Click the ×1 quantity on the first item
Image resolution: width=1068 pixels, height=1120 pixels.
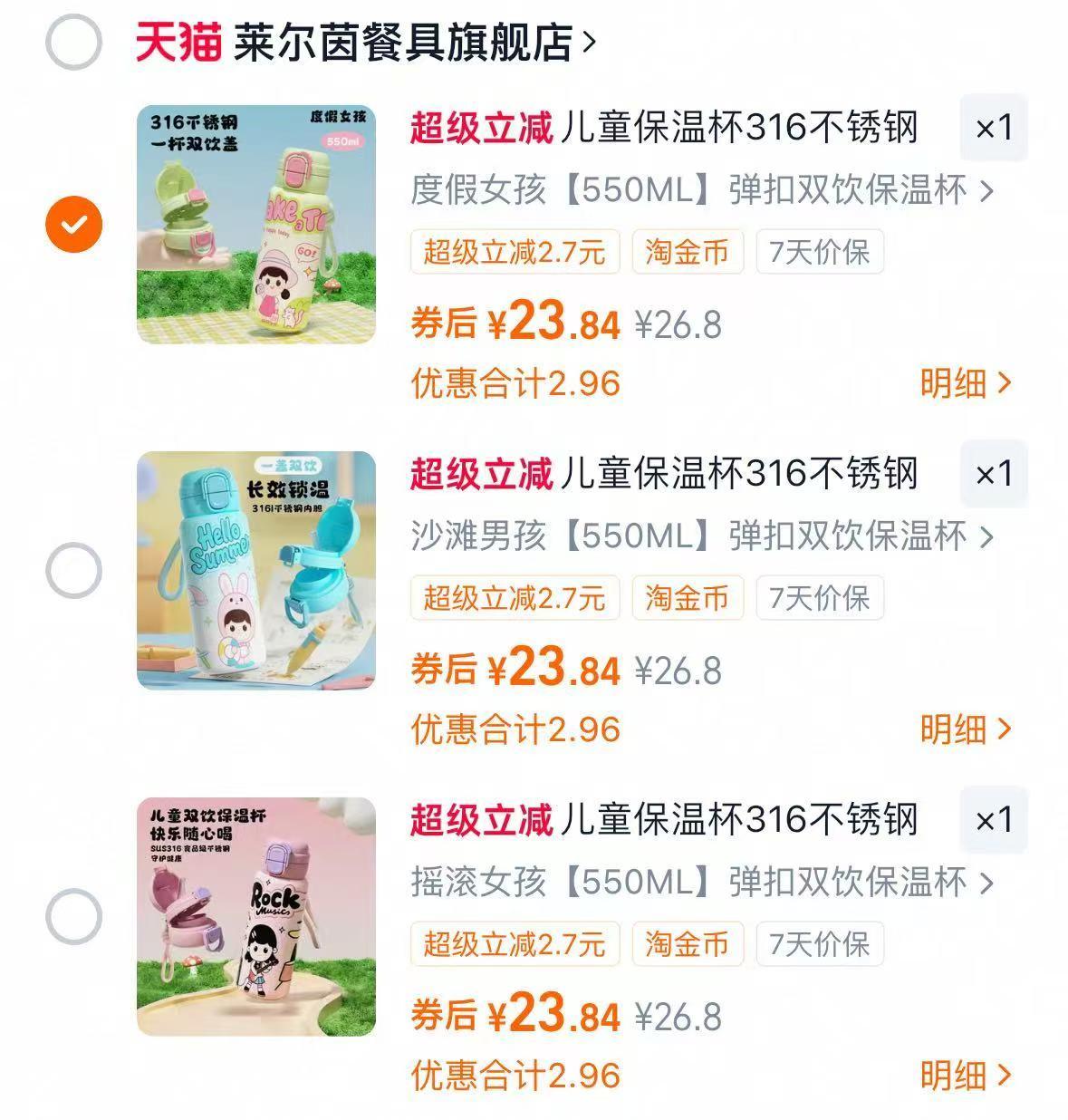pyautogui.click(x=995, y=128)
